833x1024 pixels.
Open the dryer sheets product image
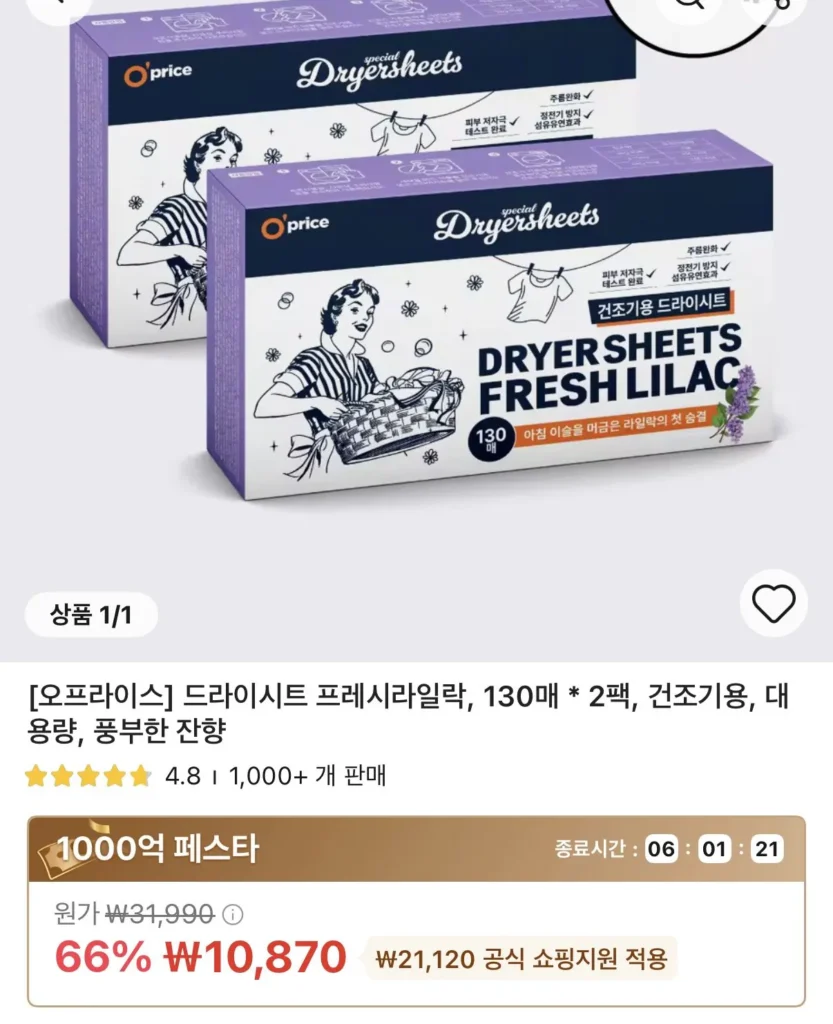[416, 300]
